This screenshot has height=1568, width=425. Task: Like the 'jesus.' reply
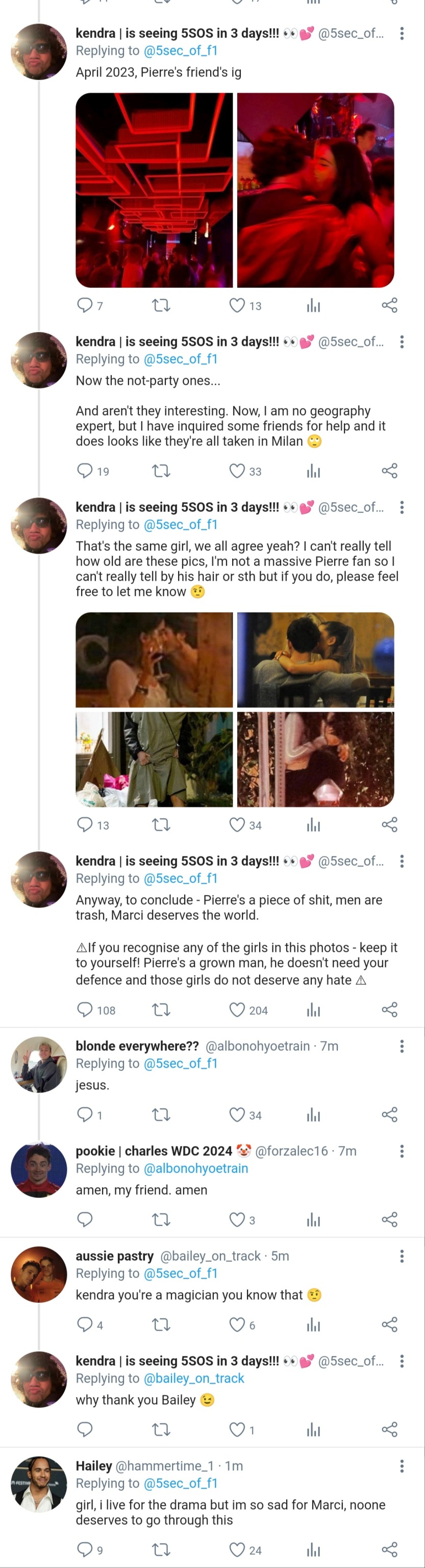click(x=237, y=1115)
